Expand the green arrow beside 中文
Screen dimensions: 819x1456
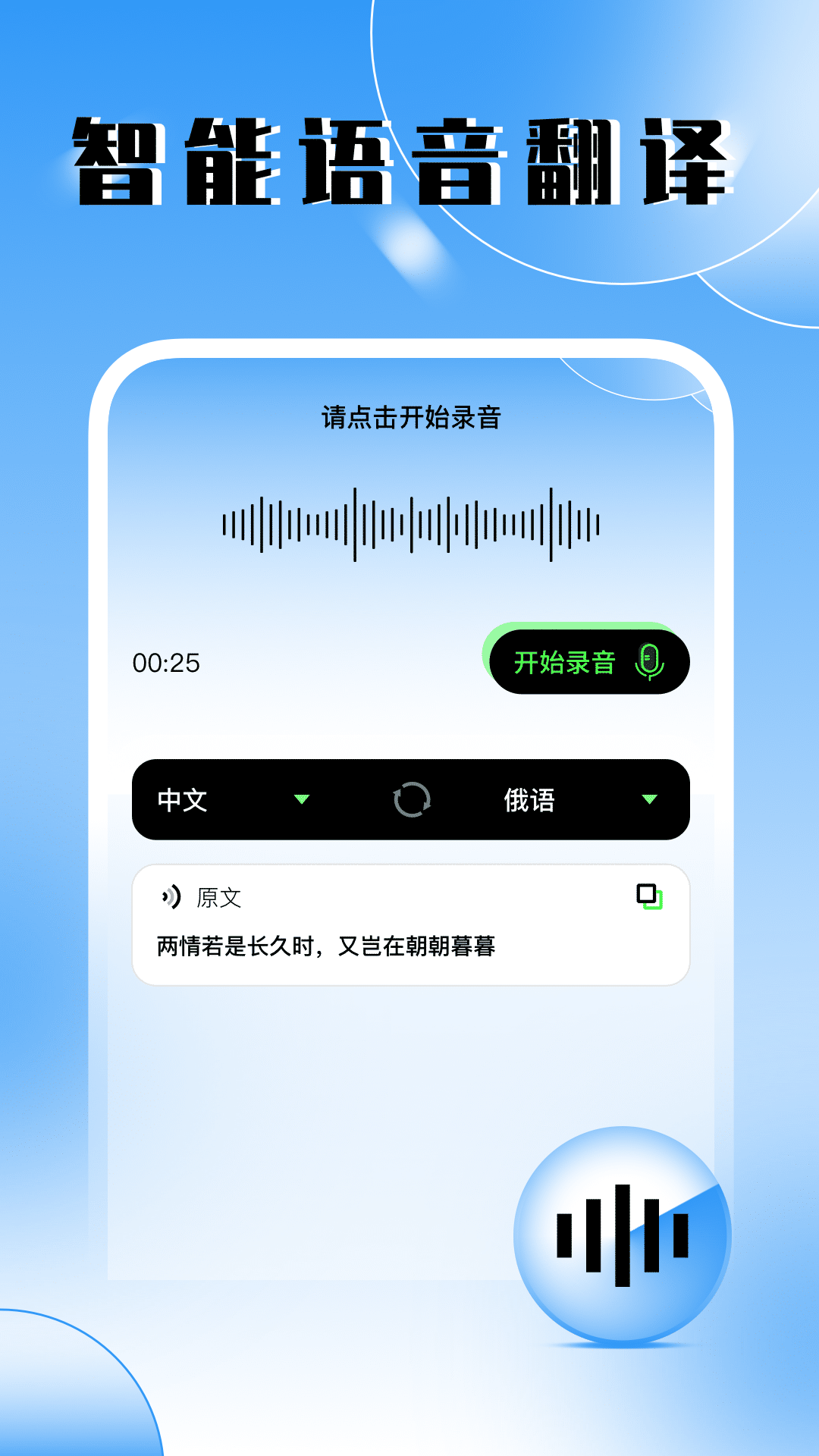coord(303,800)
